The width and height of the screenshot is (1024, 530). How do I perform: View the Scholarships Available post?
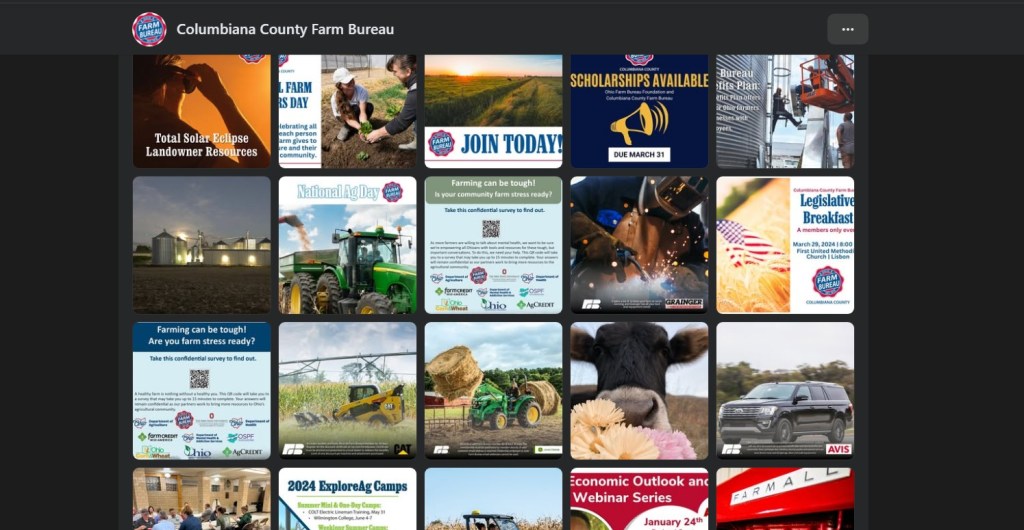pos(639,111)
